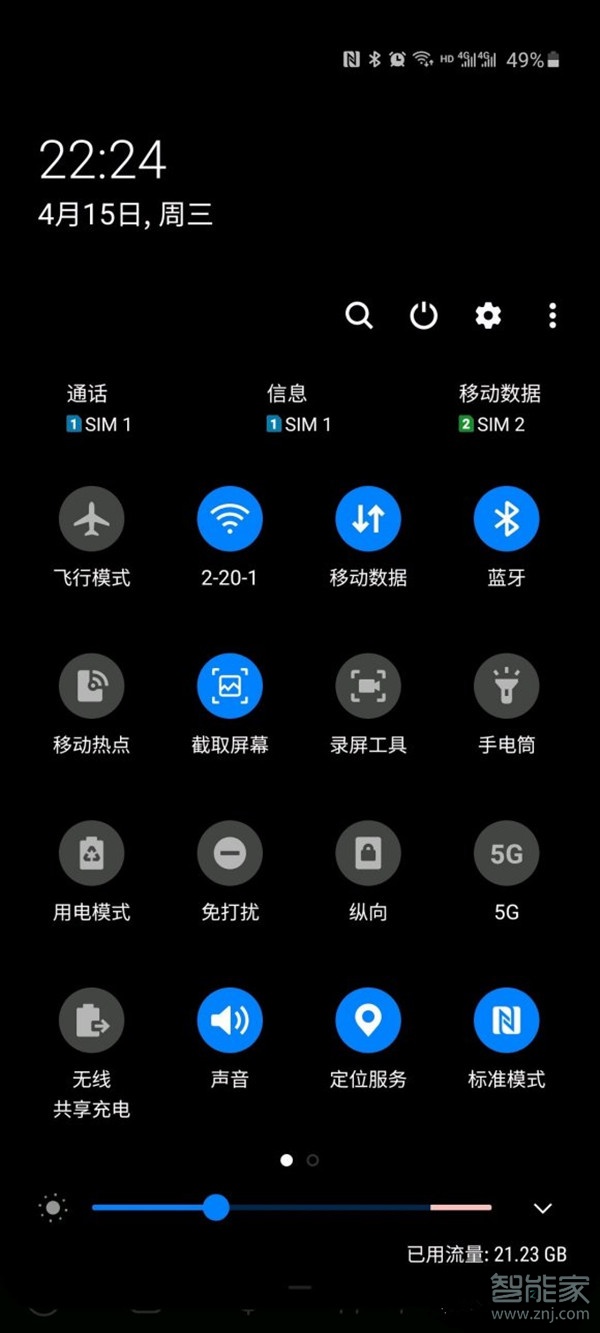Open the power off menu

point(424,316)
